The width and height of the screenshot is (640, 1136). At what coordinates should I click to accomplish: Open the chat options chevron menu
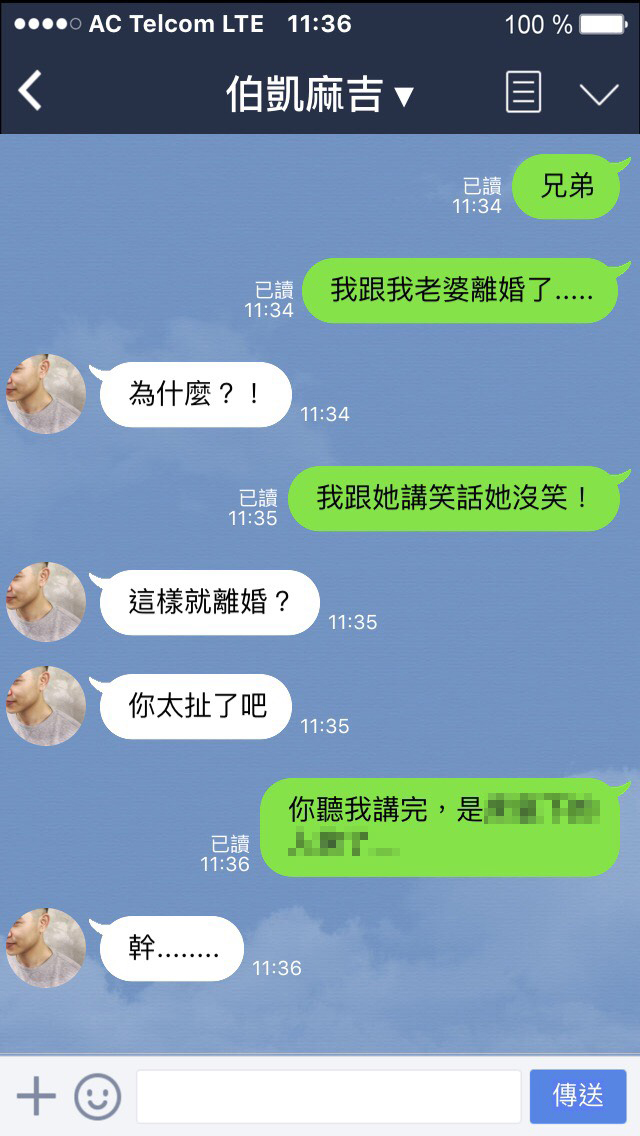[x=599, y=94]
